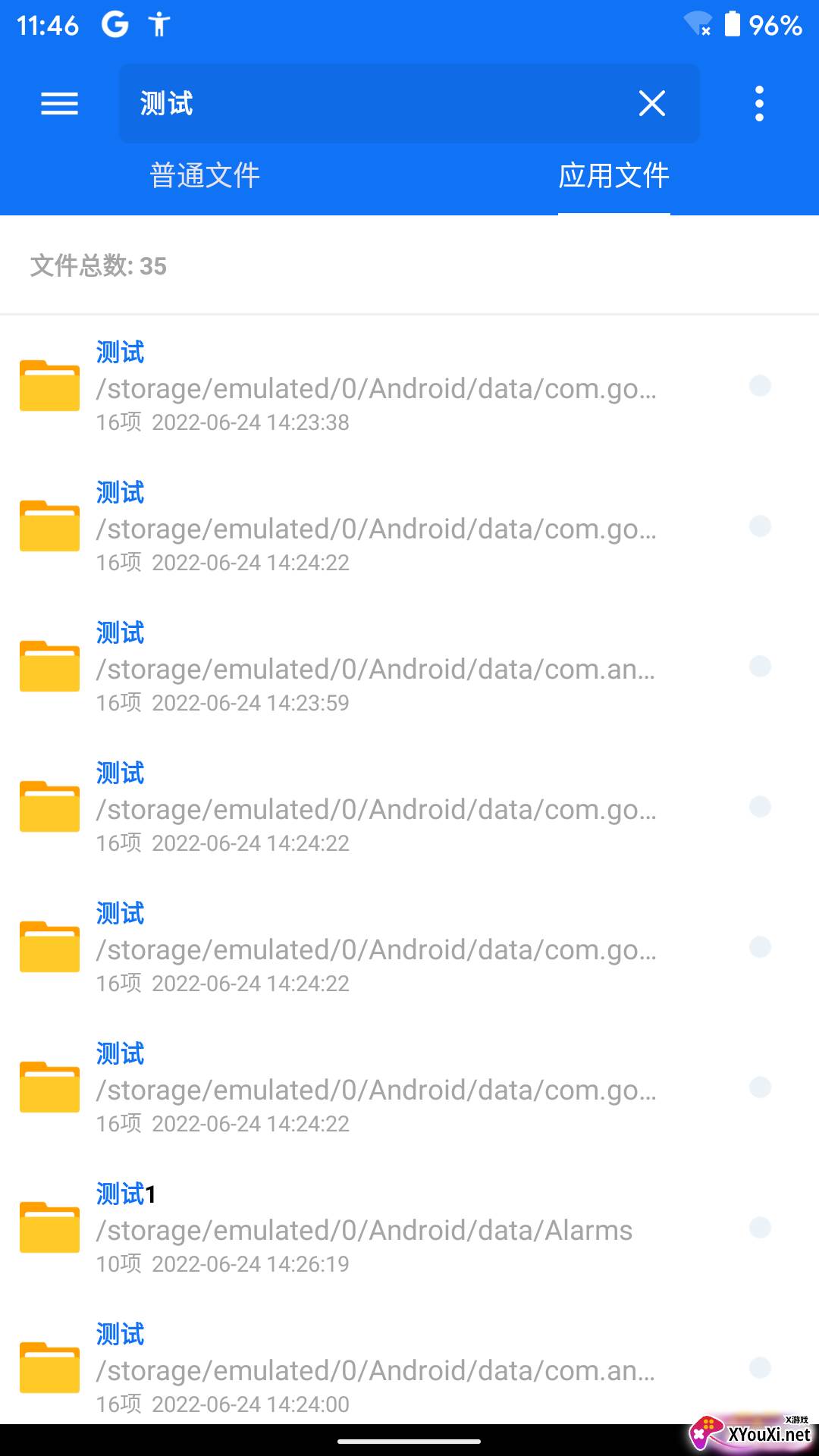Tick the selector for folder 14:23:38
The image size is (819, 1456).
tap(760, 385)
